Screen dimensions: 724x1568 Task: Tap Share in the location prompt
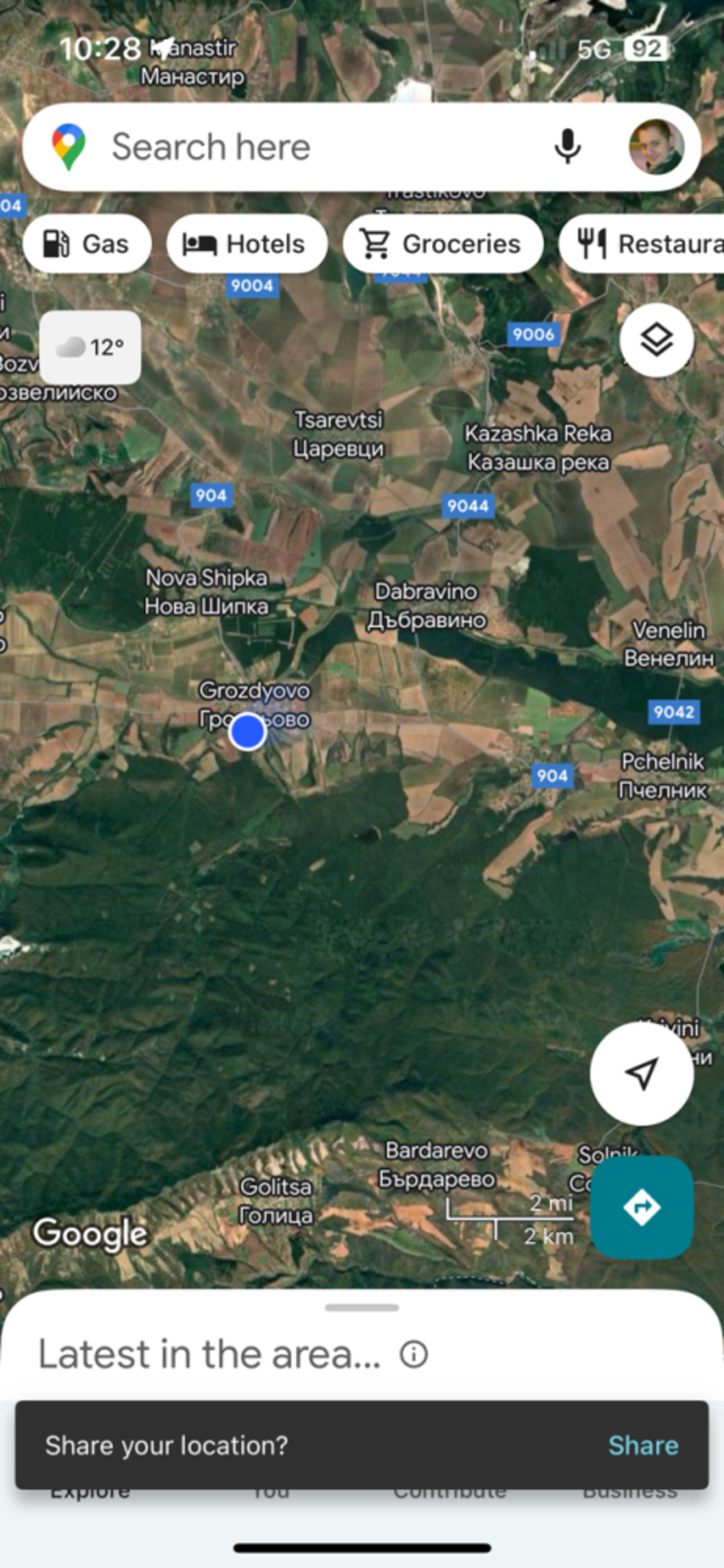(643, 1445)
